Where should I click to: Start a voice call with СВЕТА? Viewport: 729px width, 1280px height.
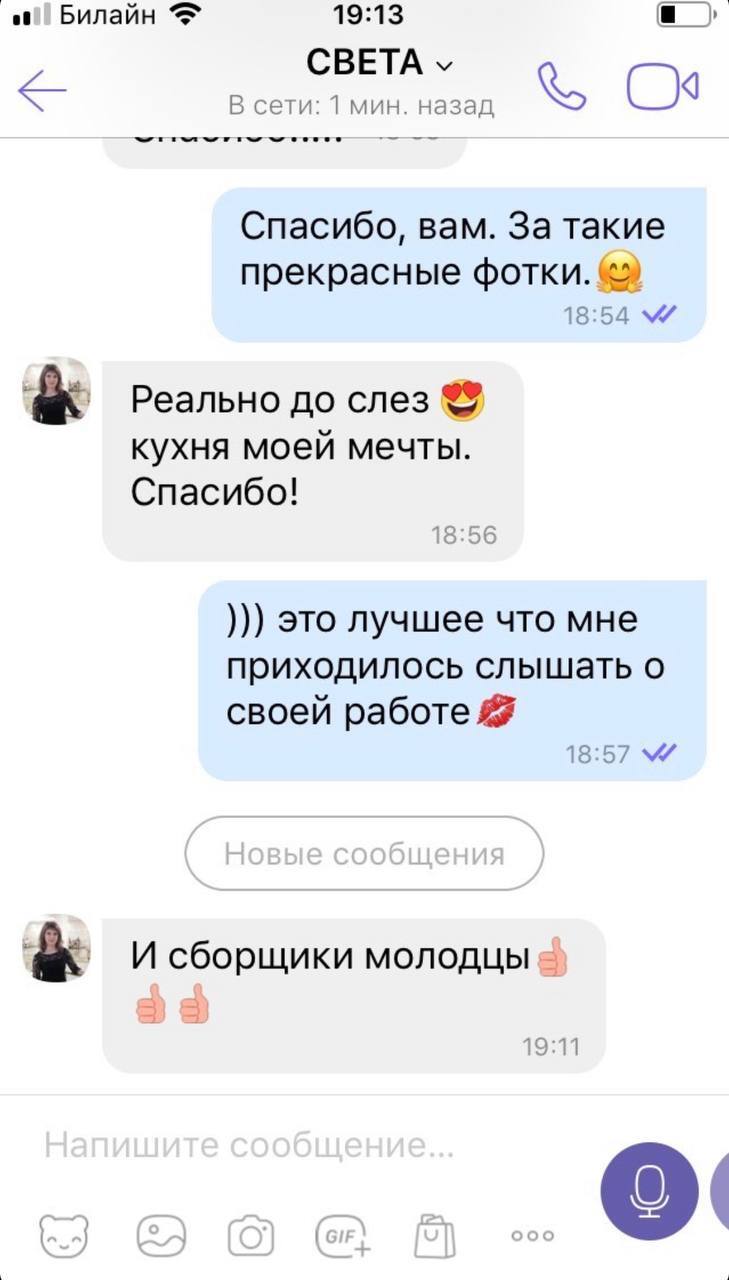(562, 86)
